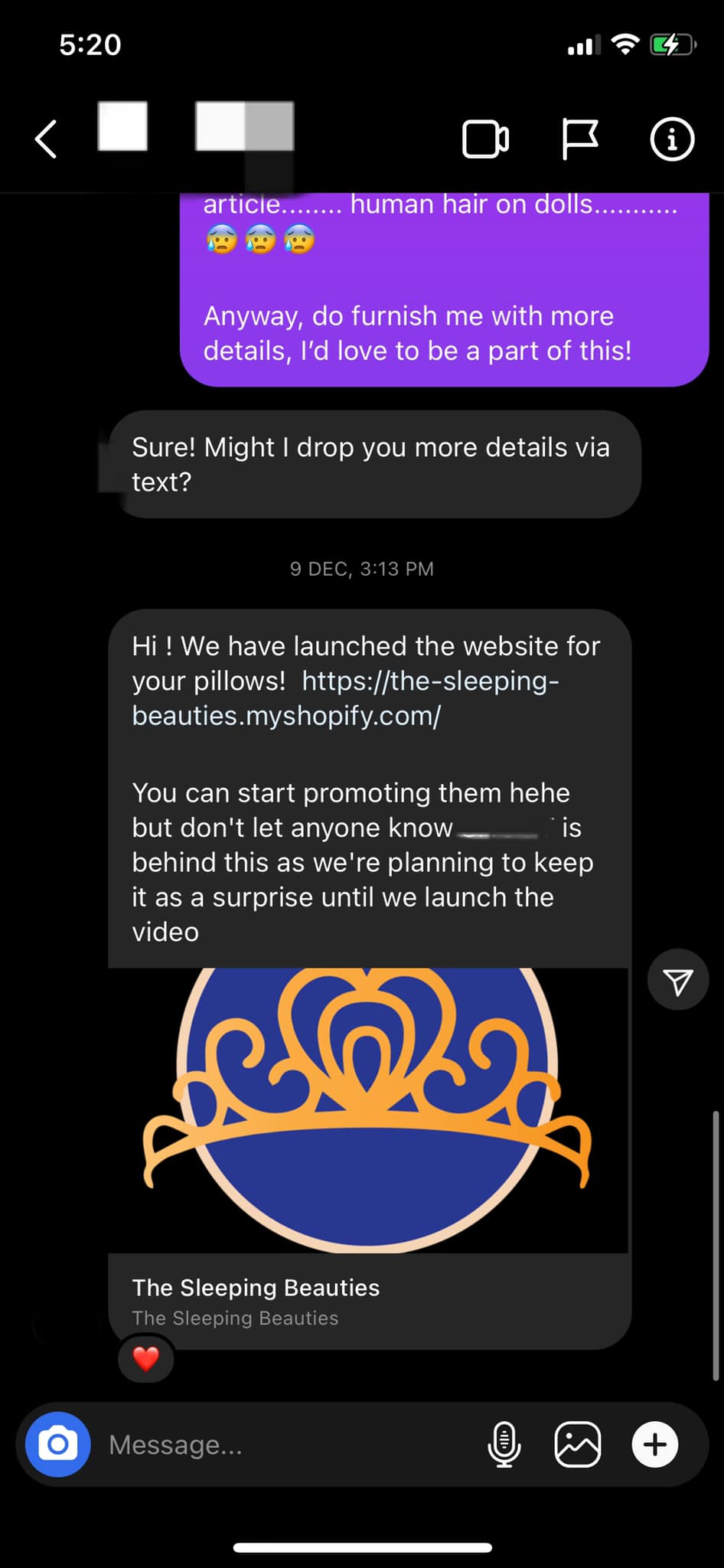Open conversation info details
724x1568 pixels.
coord(671,139)
